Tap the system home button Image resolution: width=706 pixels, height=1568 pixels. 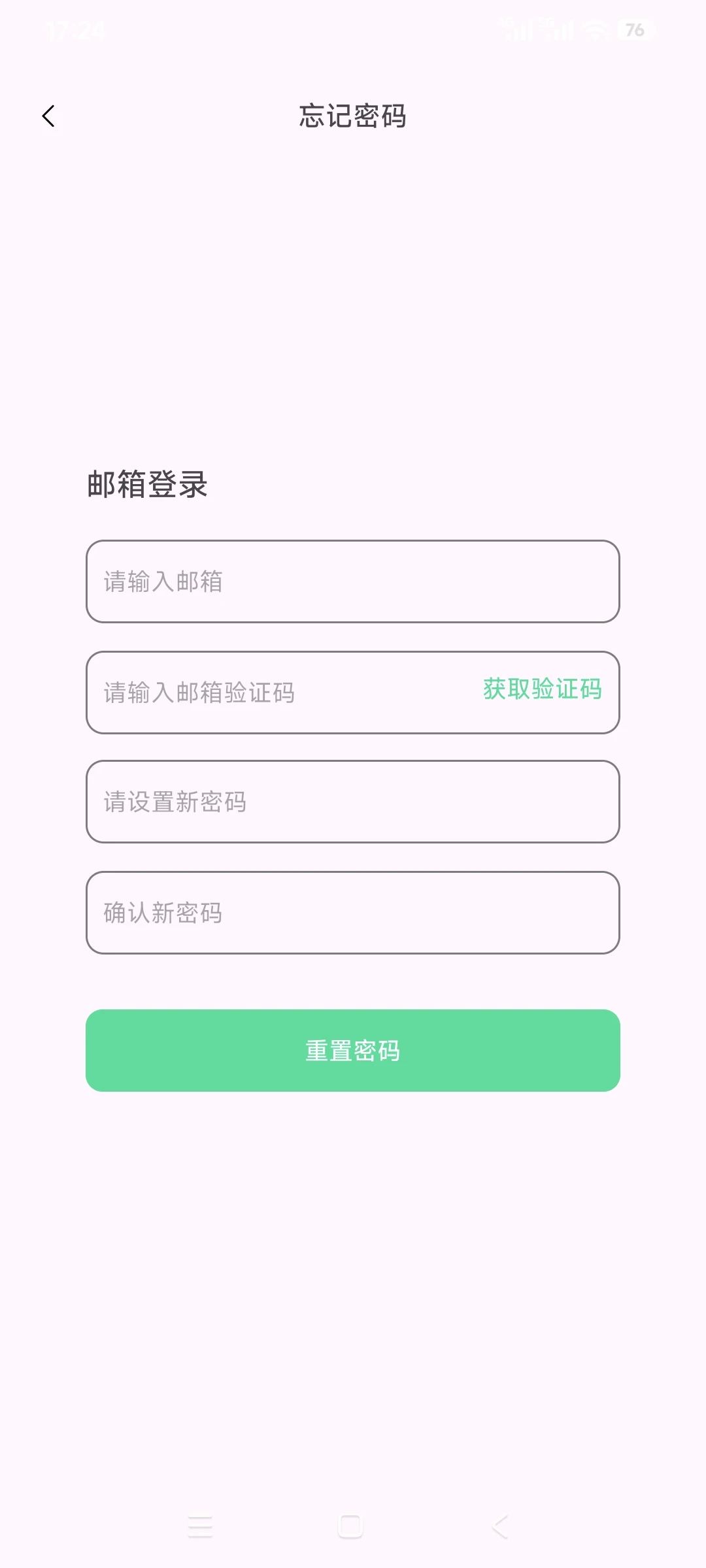tap(350, 1527)
